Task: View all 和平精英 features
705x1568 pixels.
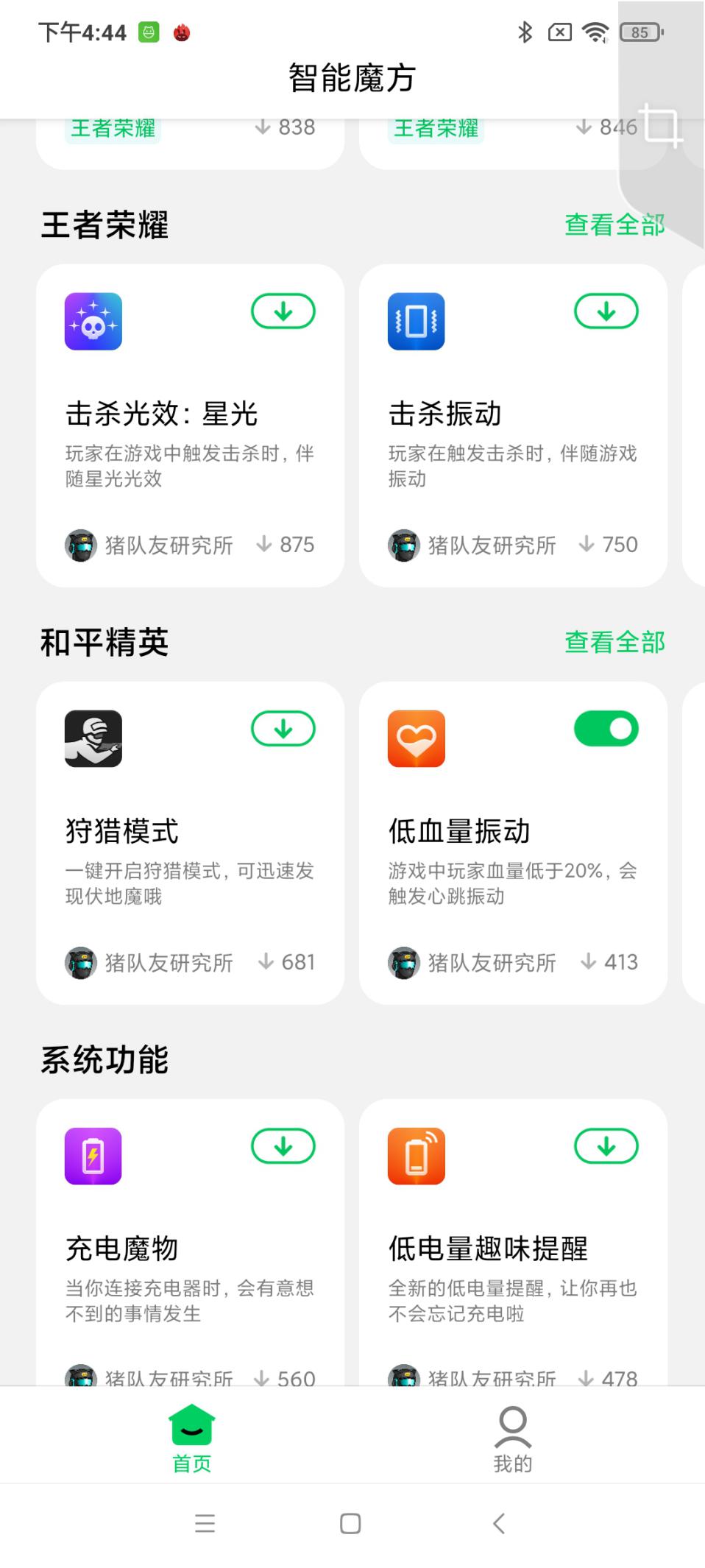Action: point(614,643)
